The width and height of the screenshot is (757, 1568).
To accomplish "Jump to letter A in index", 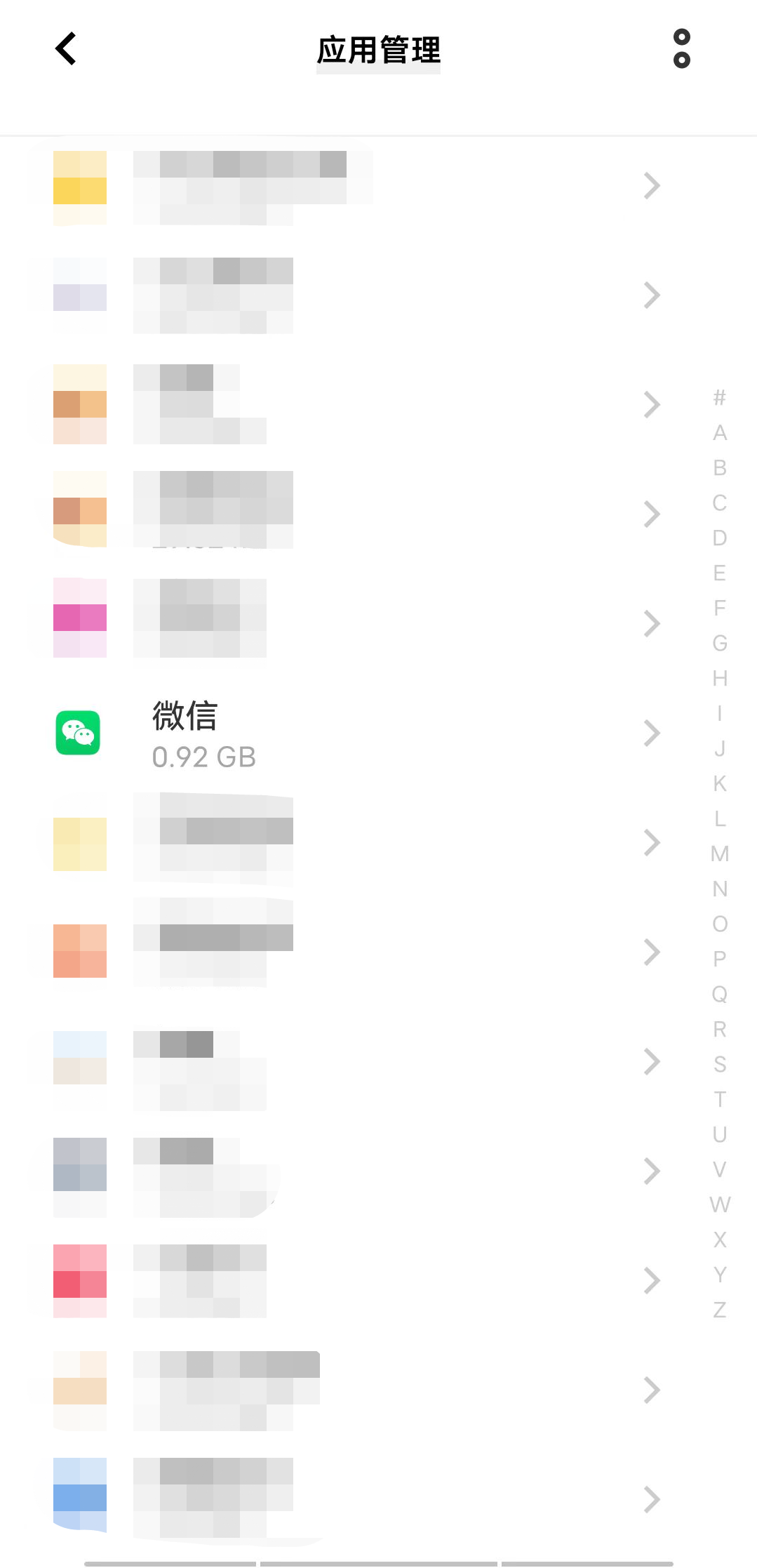I will [720, 432].
